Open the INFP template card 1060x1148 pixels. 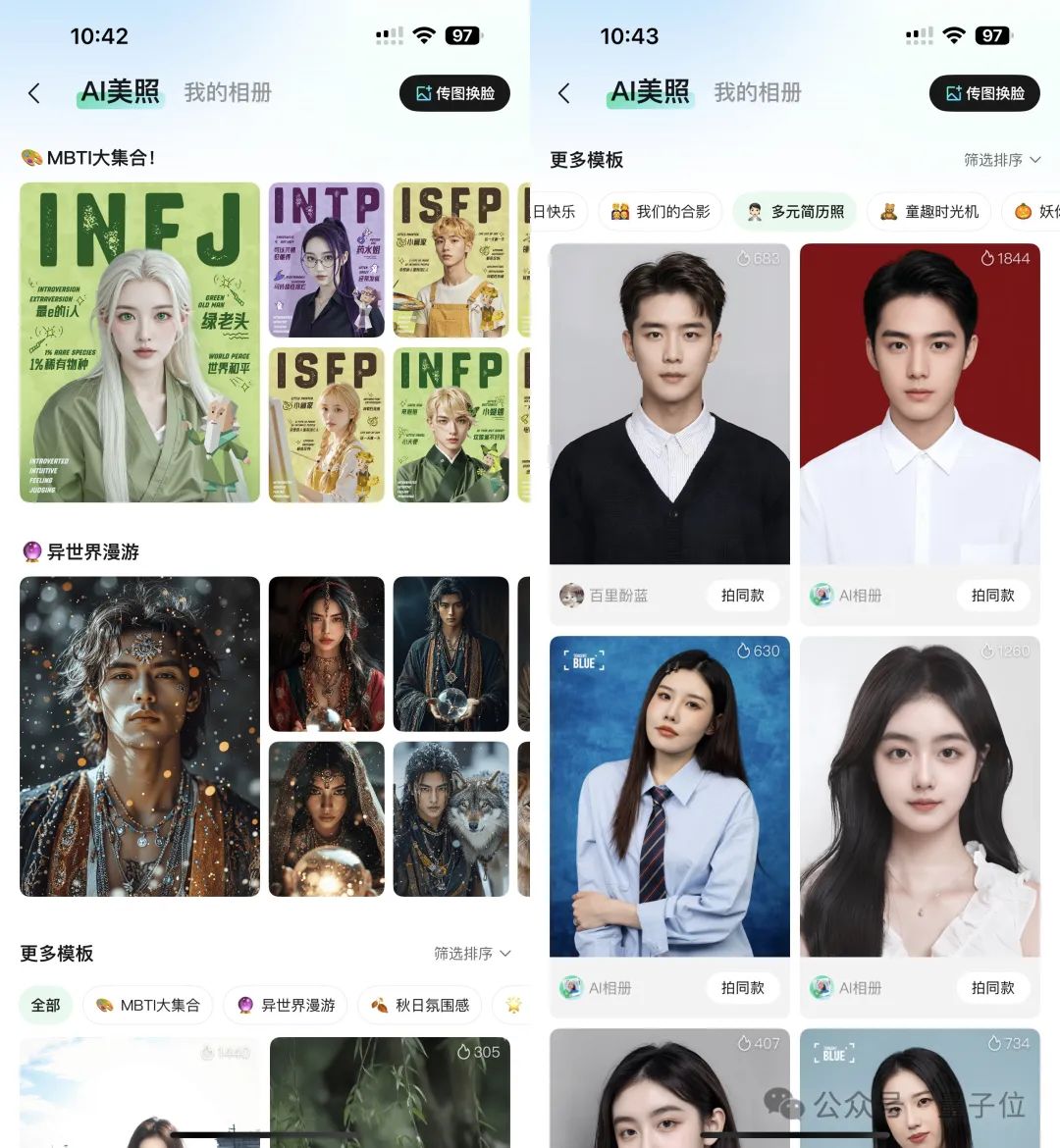click(x=450, y=425)
